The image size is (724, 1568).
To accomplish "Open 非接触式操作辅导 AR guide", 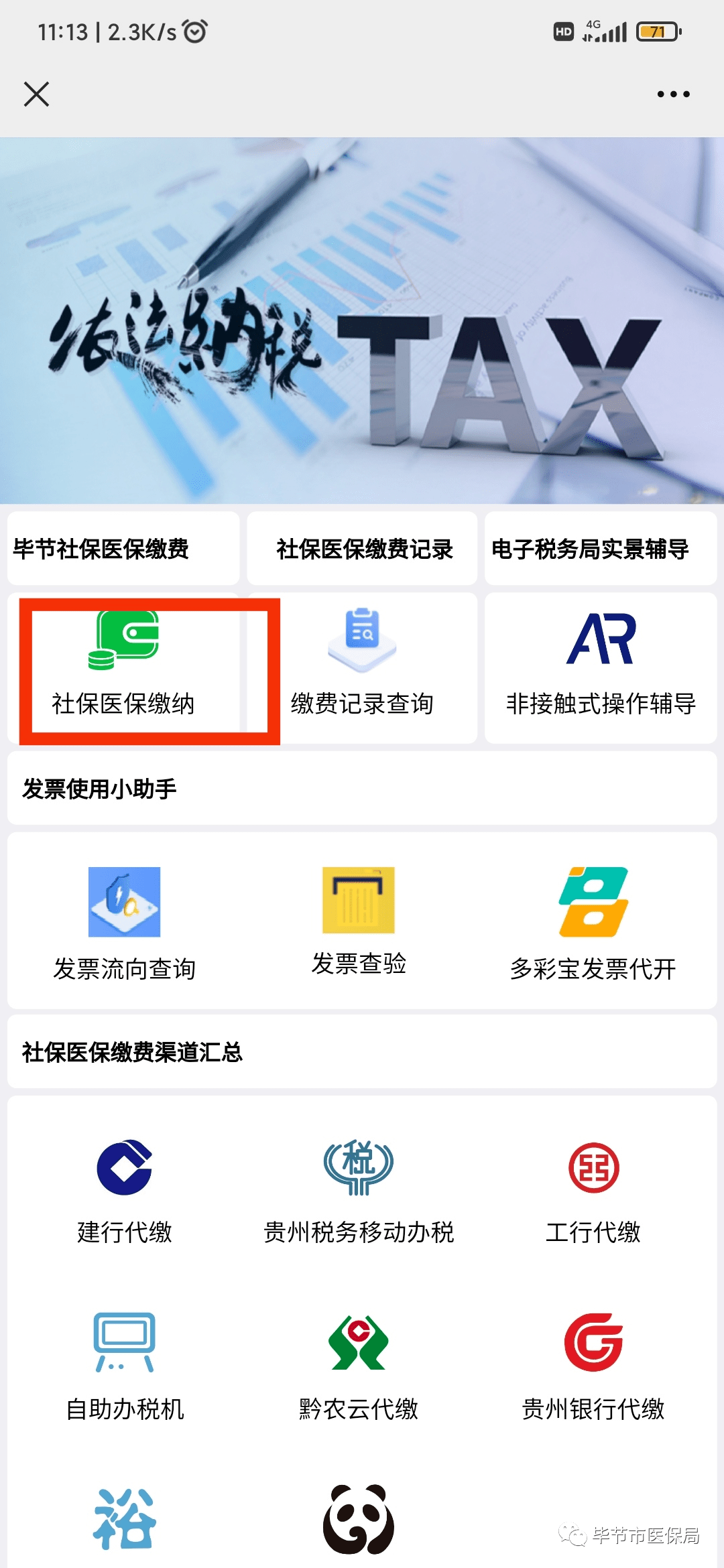I will [601, 667].
